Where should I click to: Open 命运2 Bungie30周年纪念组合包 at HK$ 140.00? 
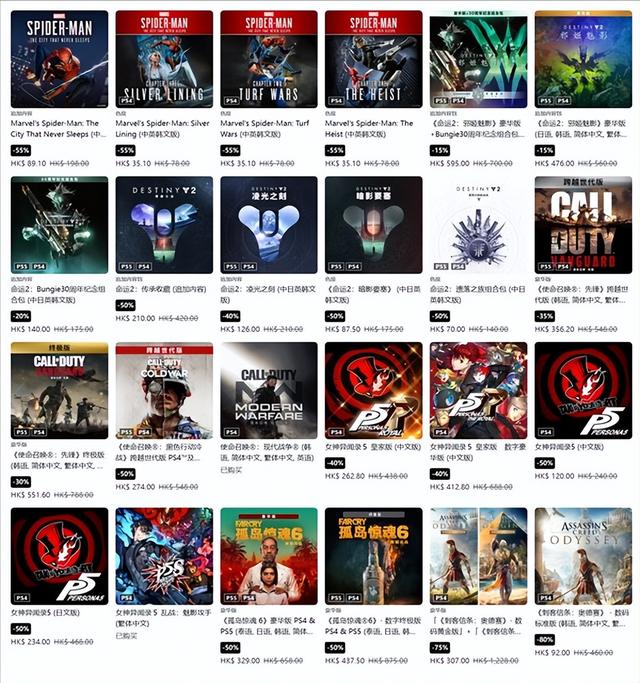point(59,225)
